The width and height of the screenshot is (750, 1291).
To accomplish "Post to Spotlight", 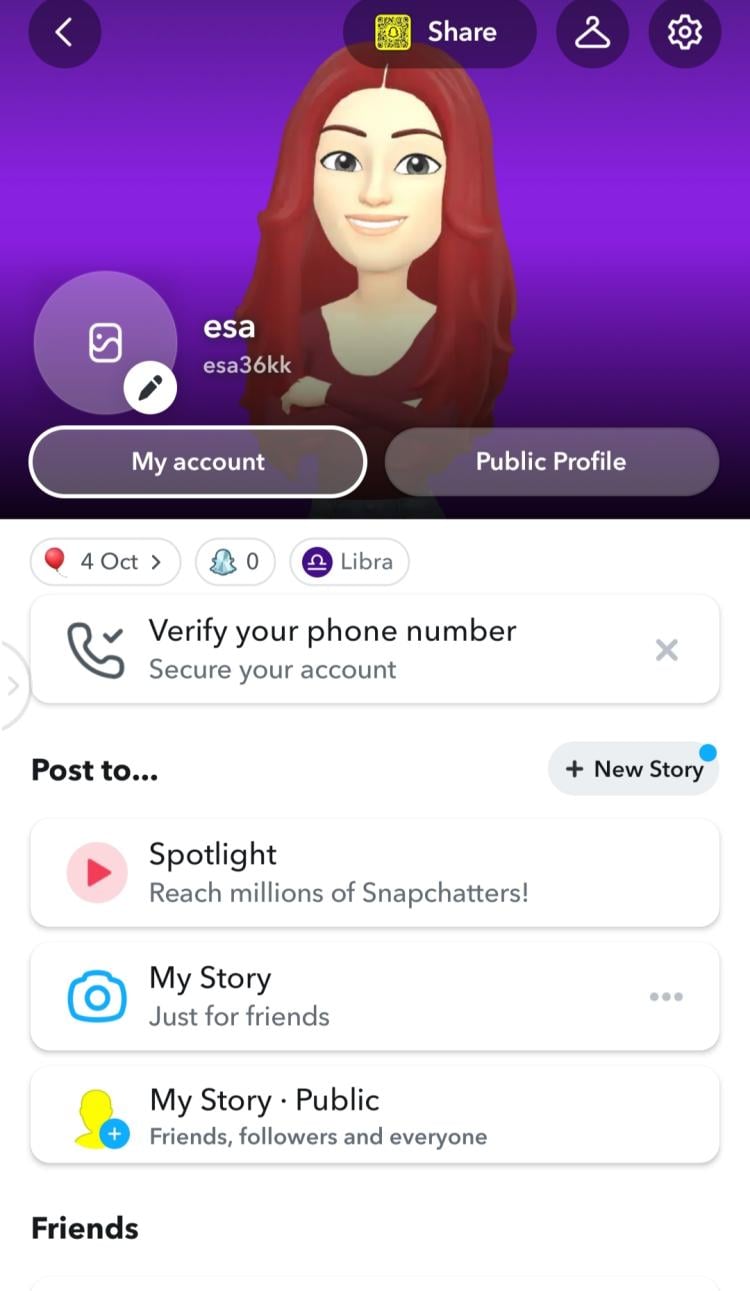I will point(375,873).
